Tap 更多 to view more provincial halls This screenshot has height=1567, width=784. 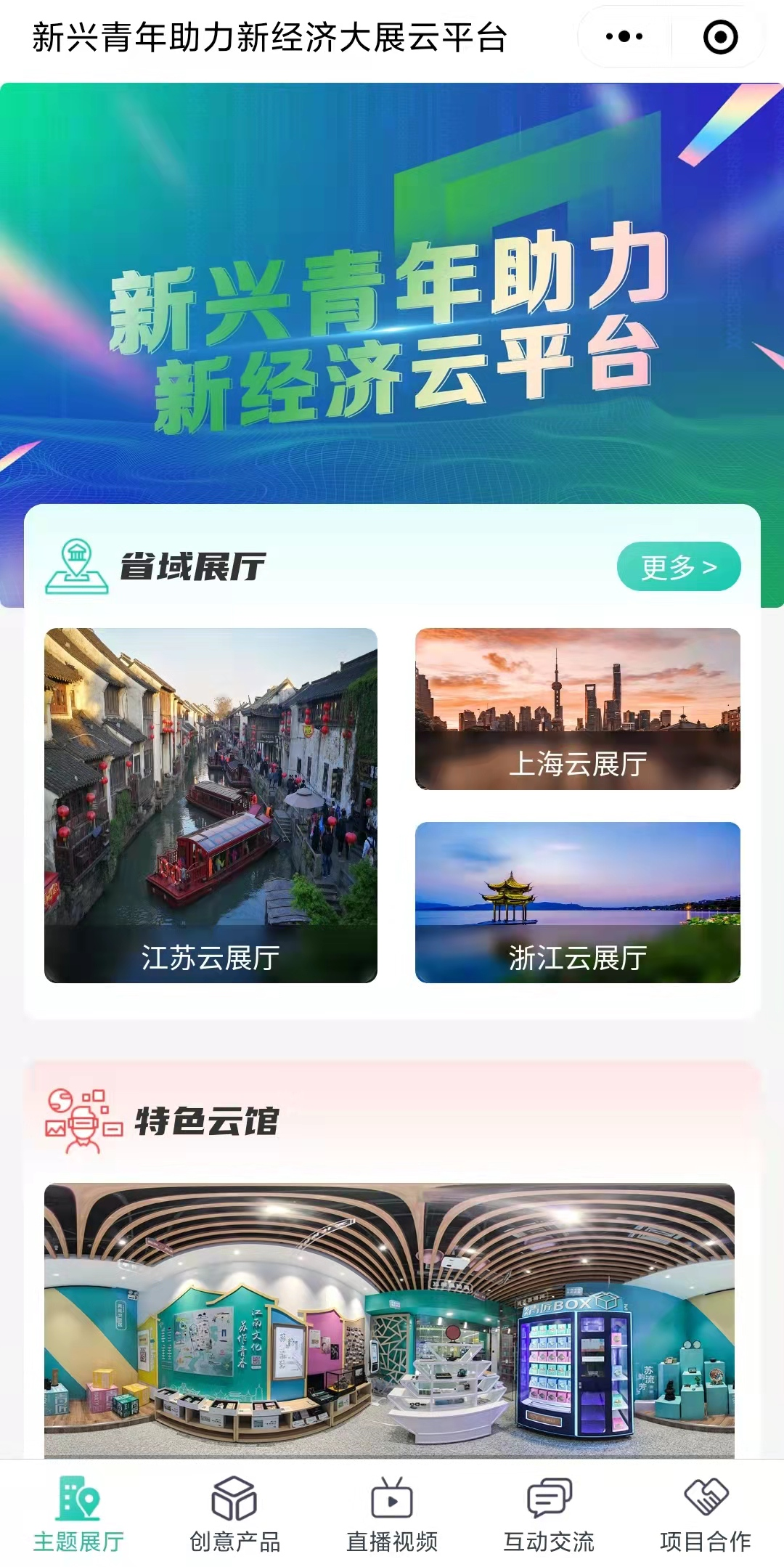click(678, 566)
